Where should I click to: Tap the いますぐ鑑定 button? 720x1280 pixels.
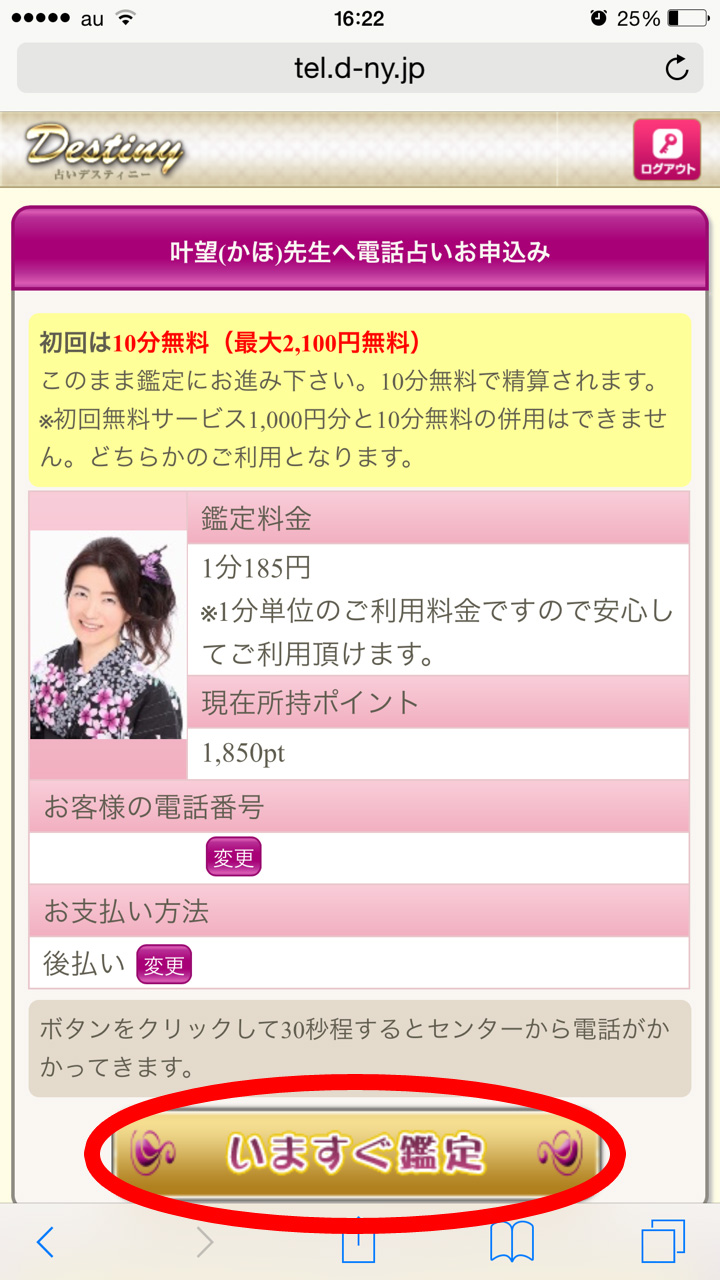(x=357, y=1155)
